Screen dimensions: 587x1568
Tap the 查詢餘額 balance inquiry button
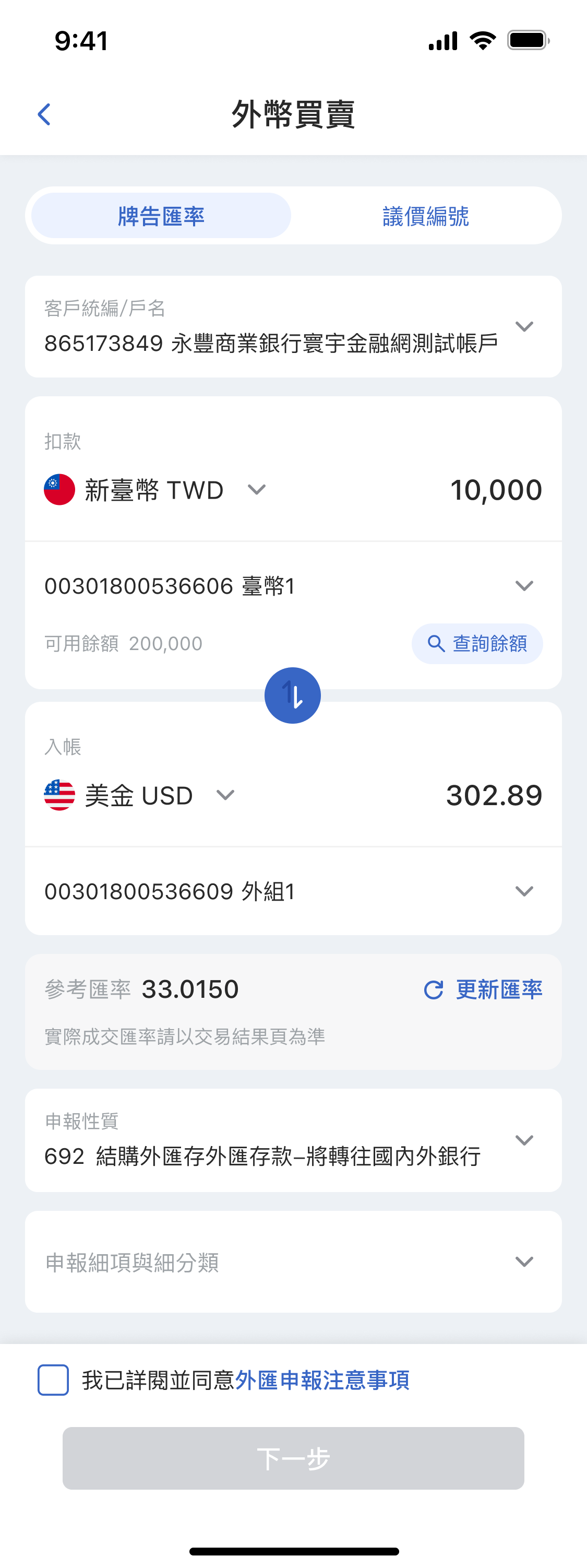click(x=477, y=643)
